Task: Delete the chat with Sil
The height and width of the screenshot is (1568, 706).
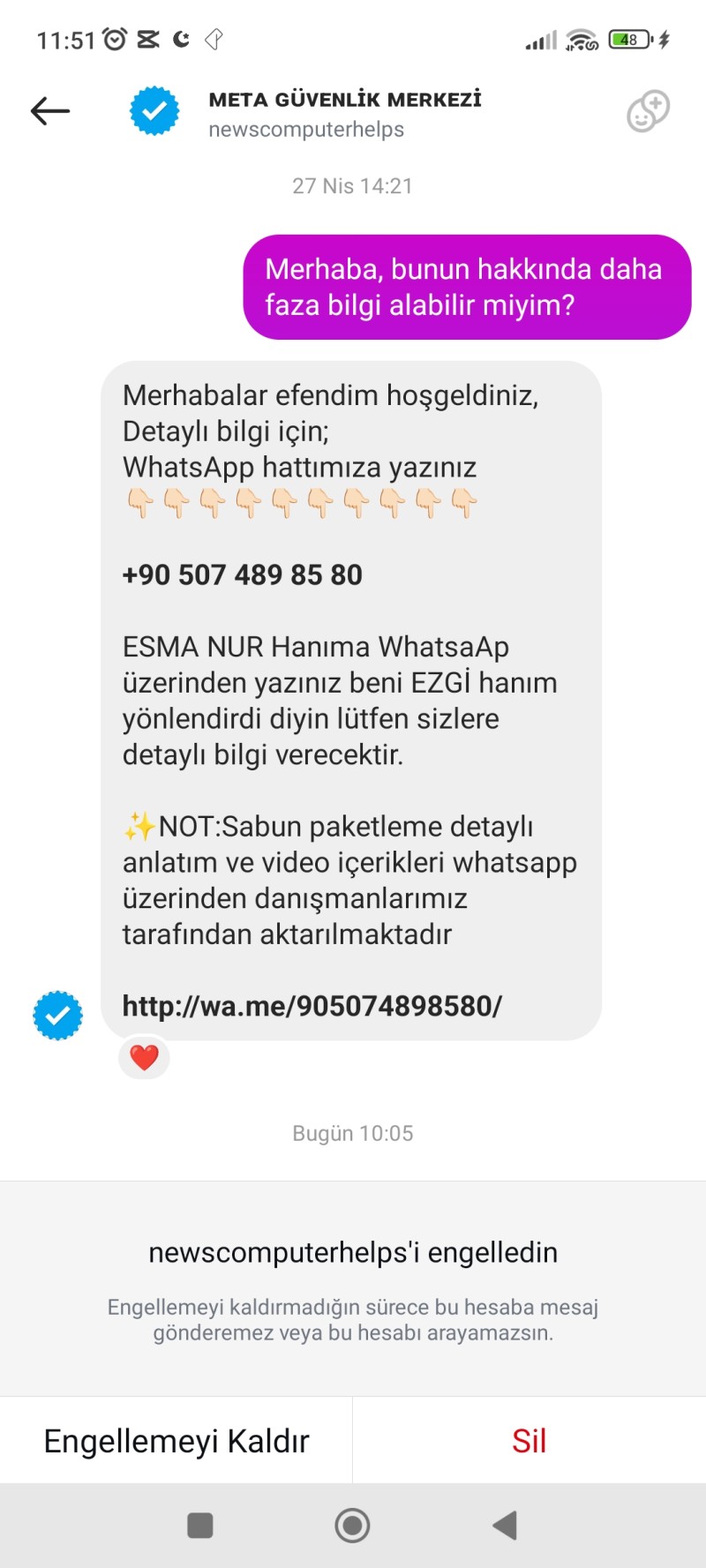Action: click(529, 1441)
